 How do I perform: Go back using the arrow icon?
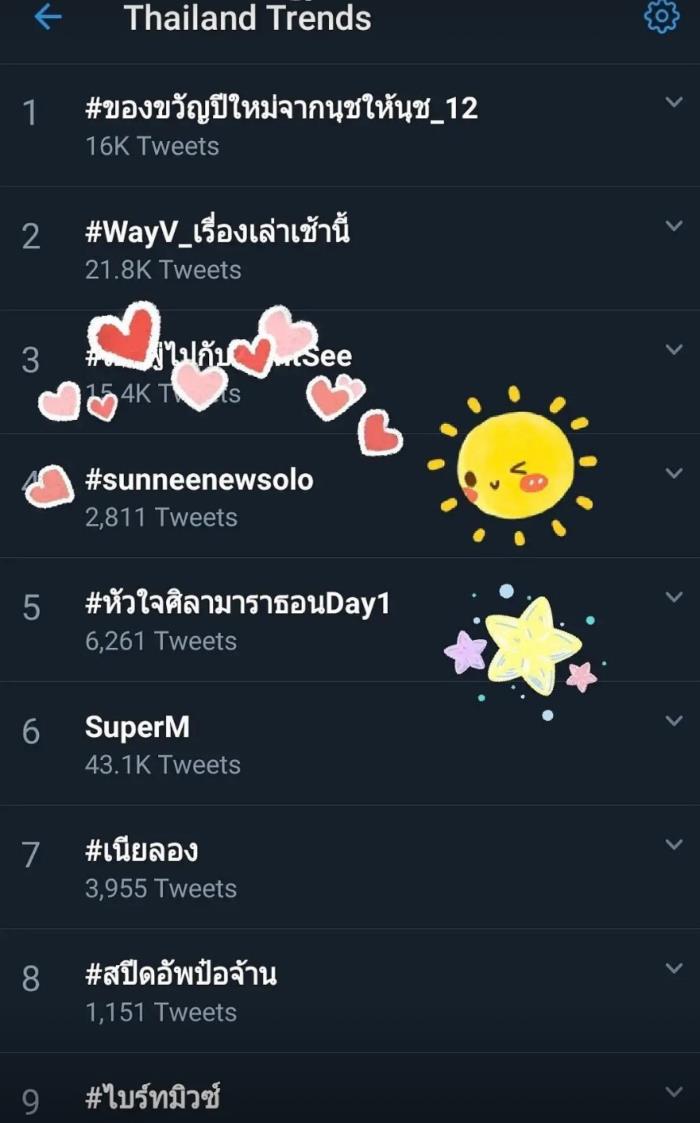tap(47, 17)
